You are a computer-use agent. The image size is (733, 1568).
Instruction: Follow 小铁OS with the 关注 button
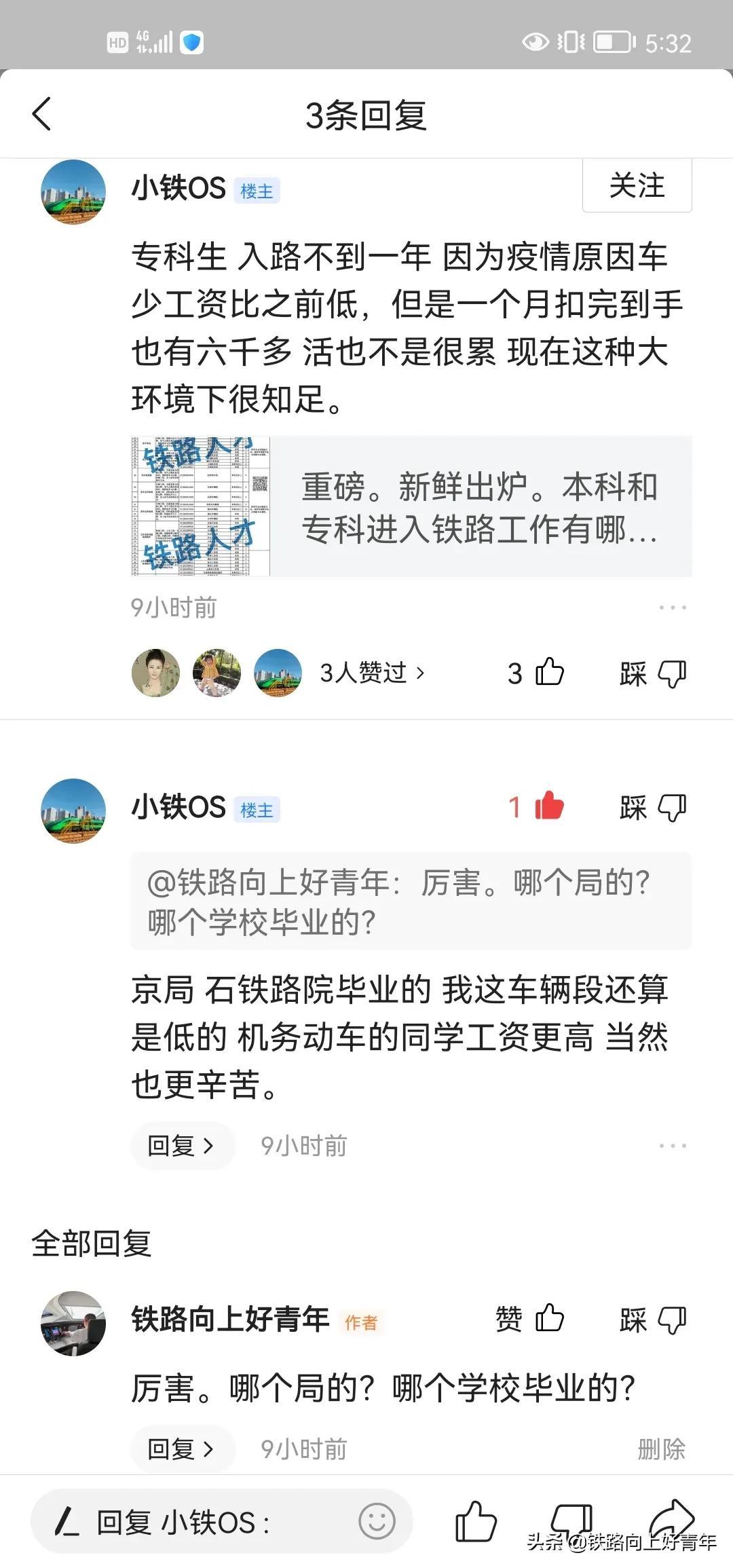click(x=637, y=186)
